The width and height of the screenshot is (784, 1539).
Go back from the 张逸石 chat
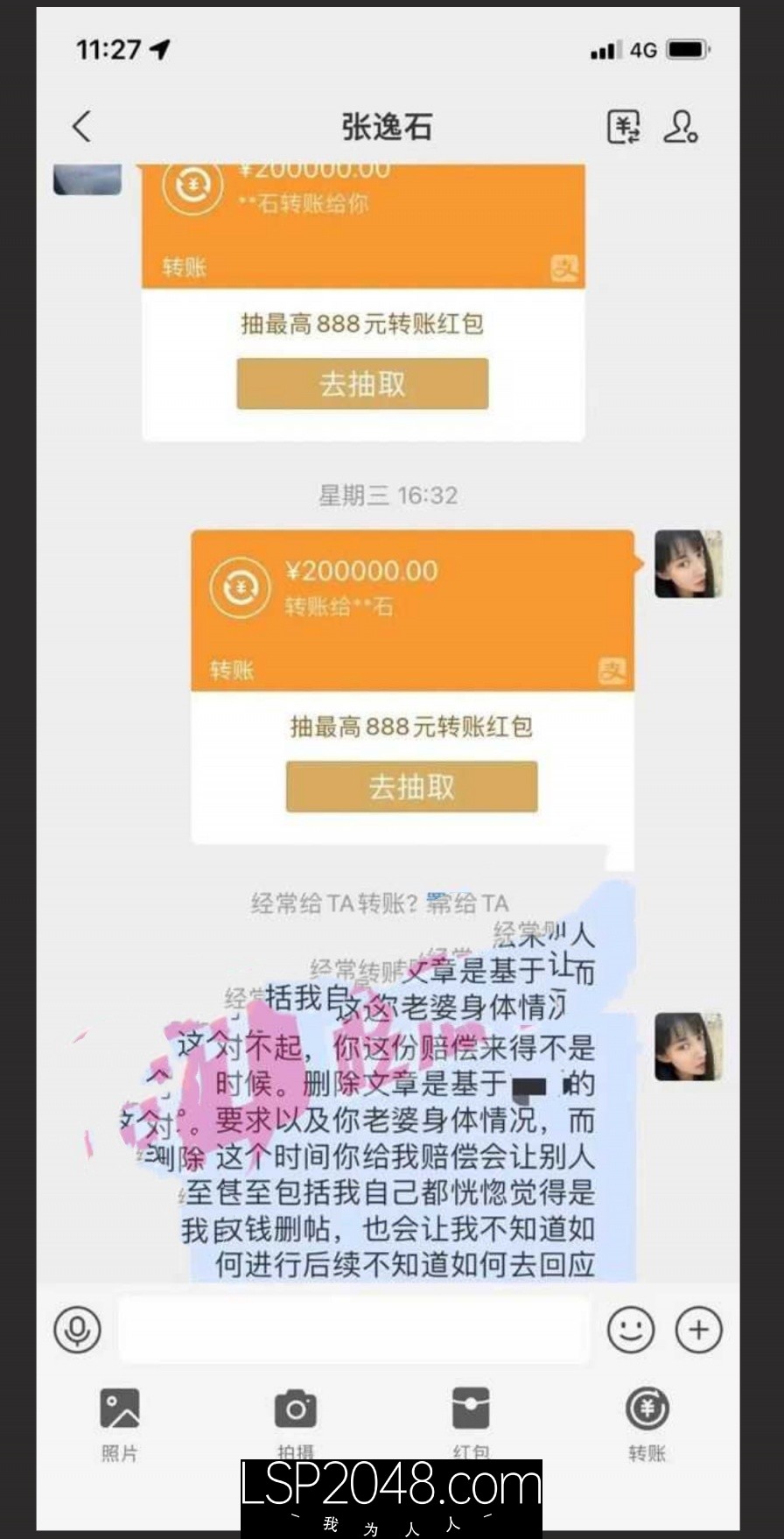click(81, 127)
